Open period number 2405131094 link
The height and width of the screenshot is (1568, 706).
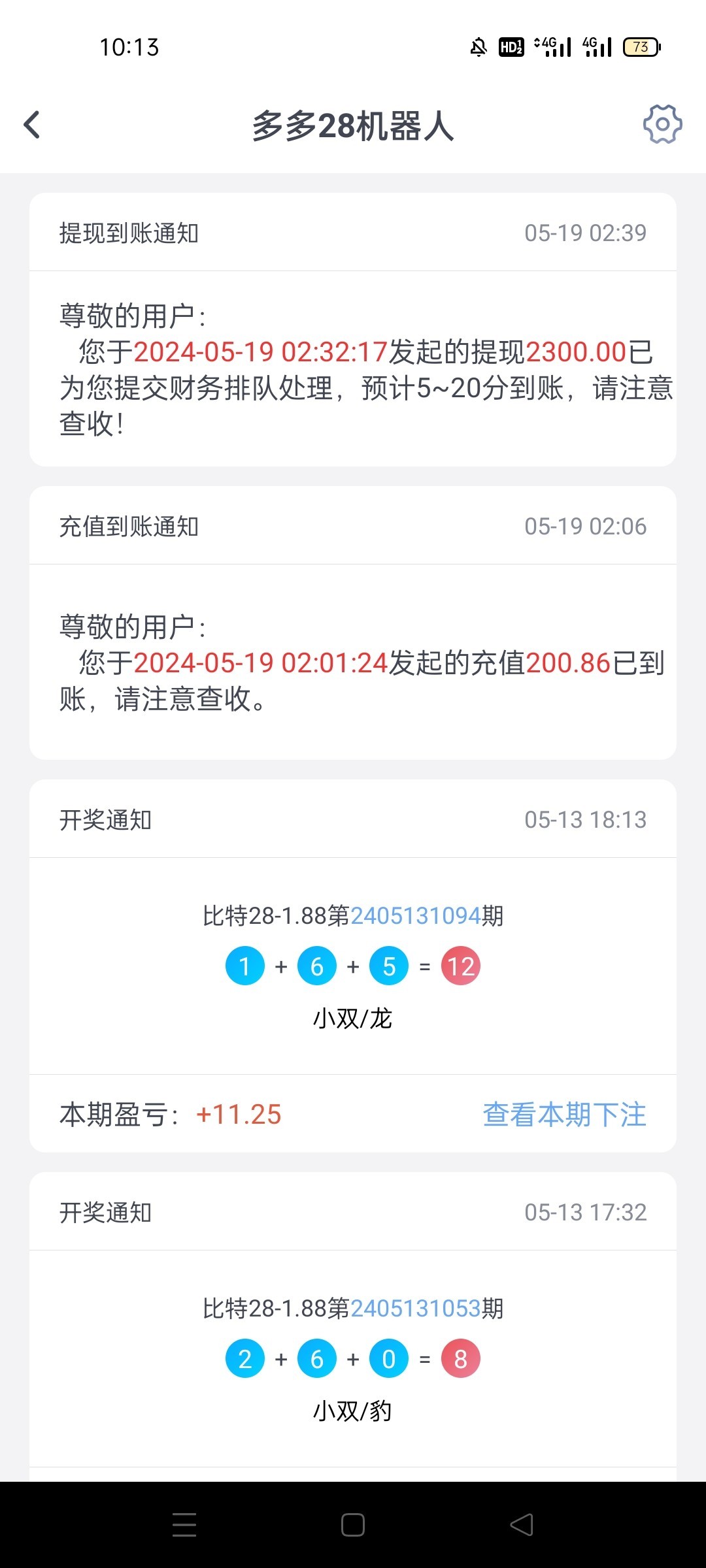[416, 916]
